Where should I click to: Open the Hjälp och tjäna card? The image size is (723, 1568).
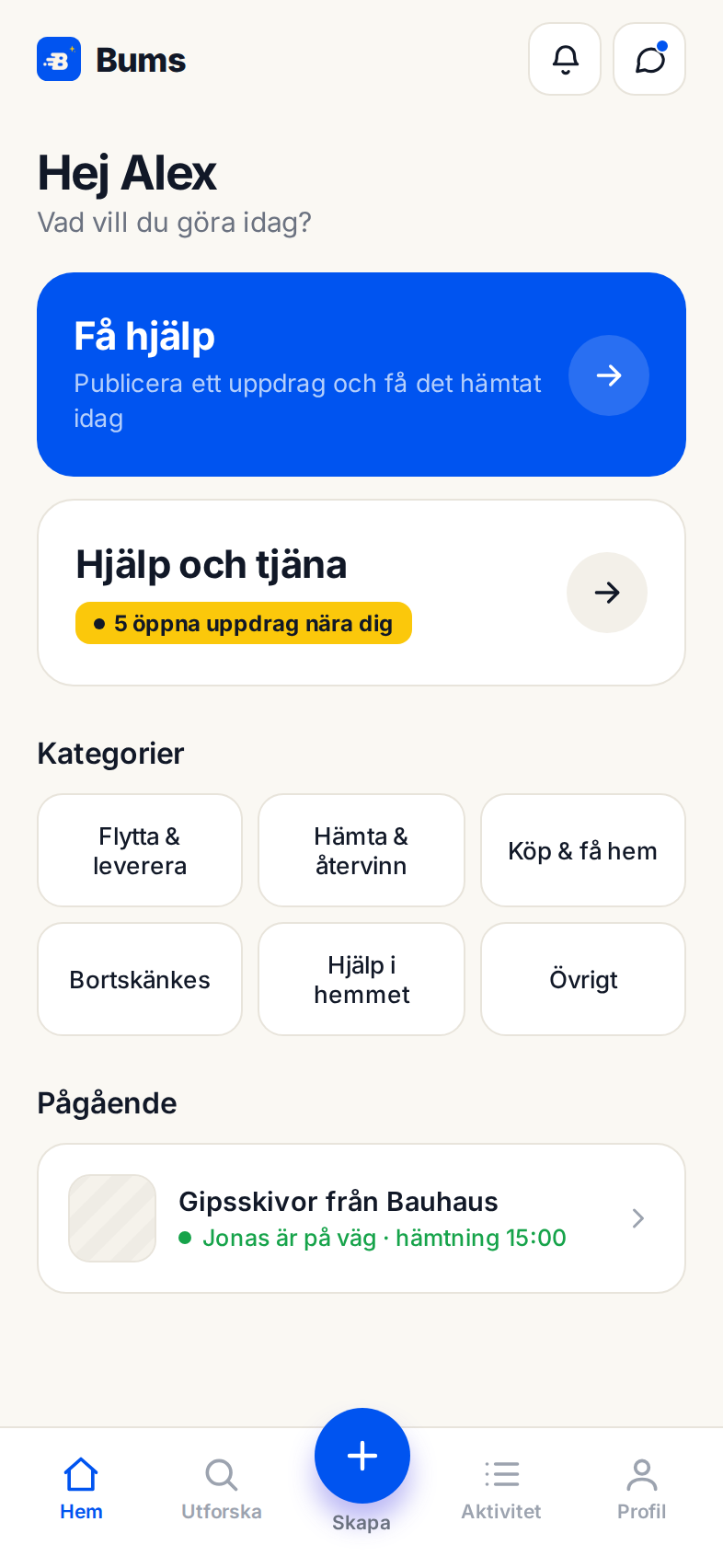(361, 593)
